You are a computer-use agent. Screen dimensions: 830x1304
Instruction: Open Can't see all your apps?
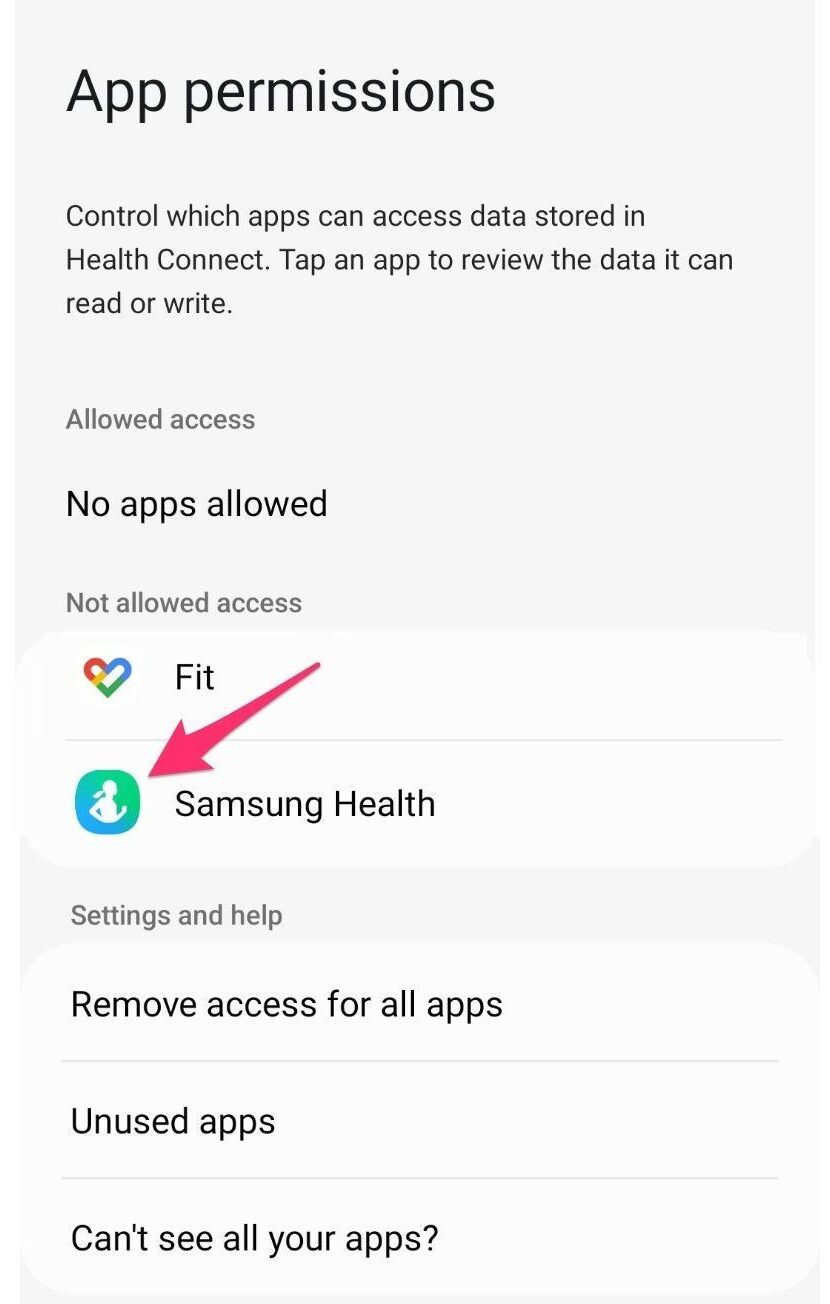coord(254,1238)
